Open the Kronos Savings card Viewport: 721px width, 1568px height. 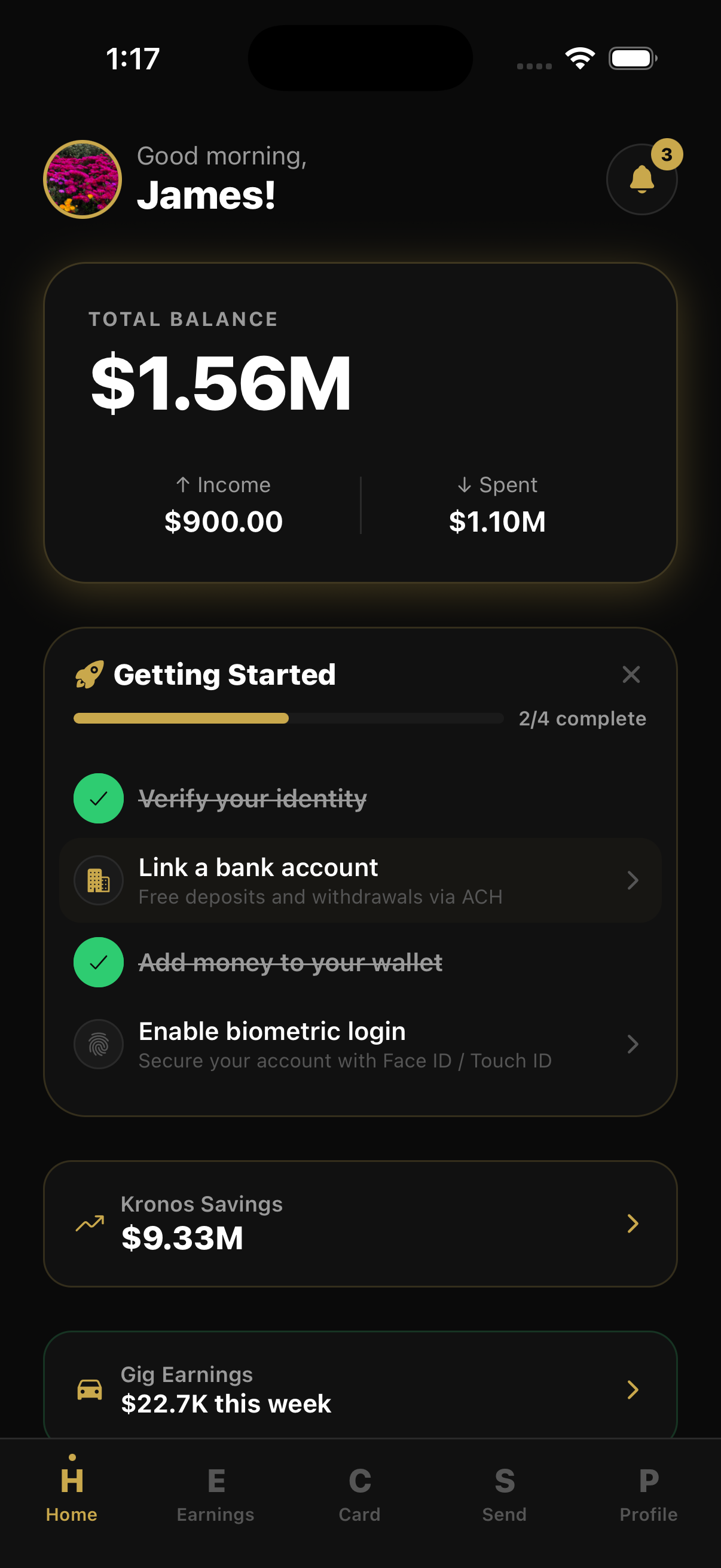(360, 1224)
